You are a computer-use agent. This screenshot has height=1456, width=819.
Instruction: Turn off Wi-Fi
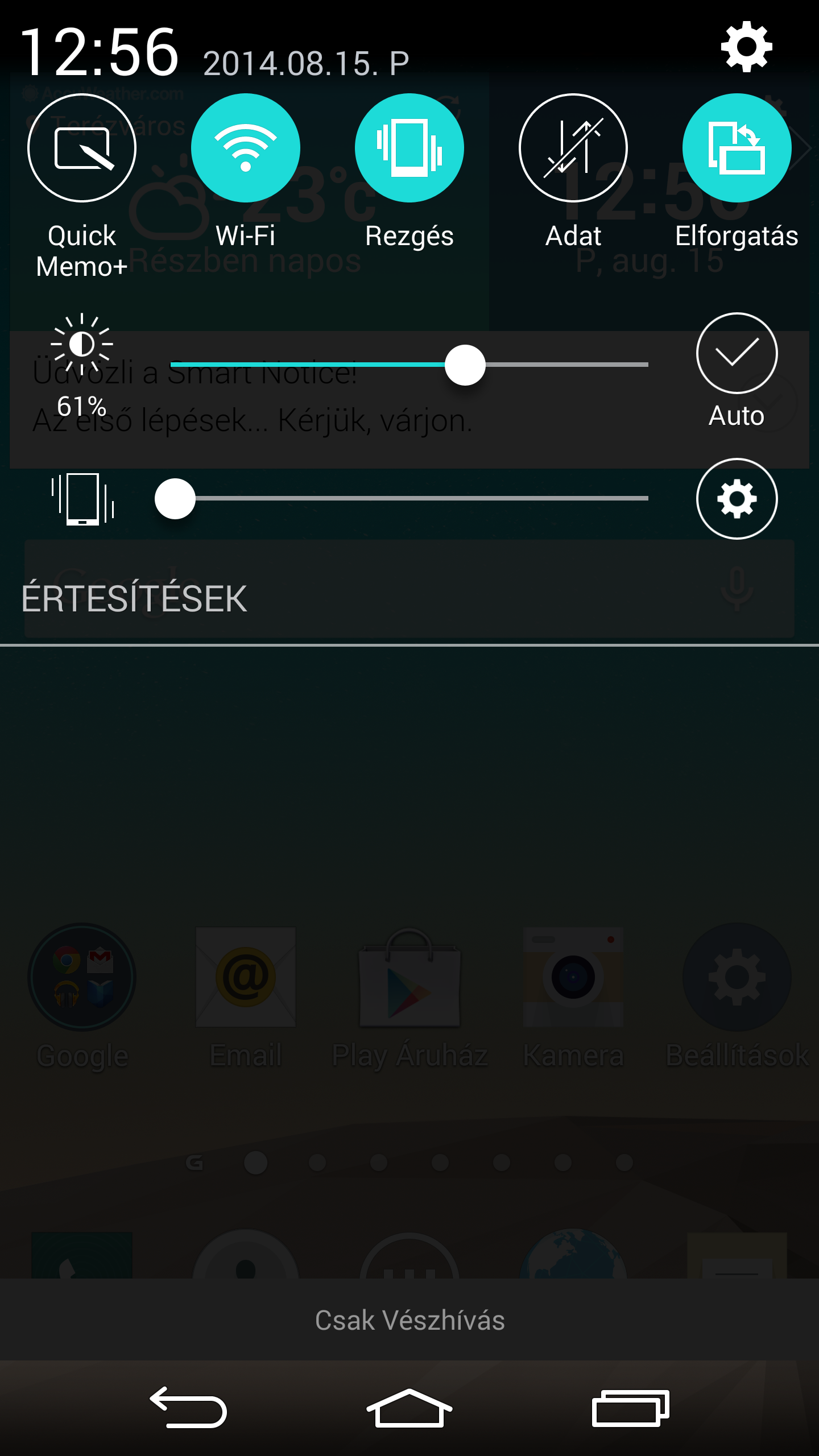point(246,148)
